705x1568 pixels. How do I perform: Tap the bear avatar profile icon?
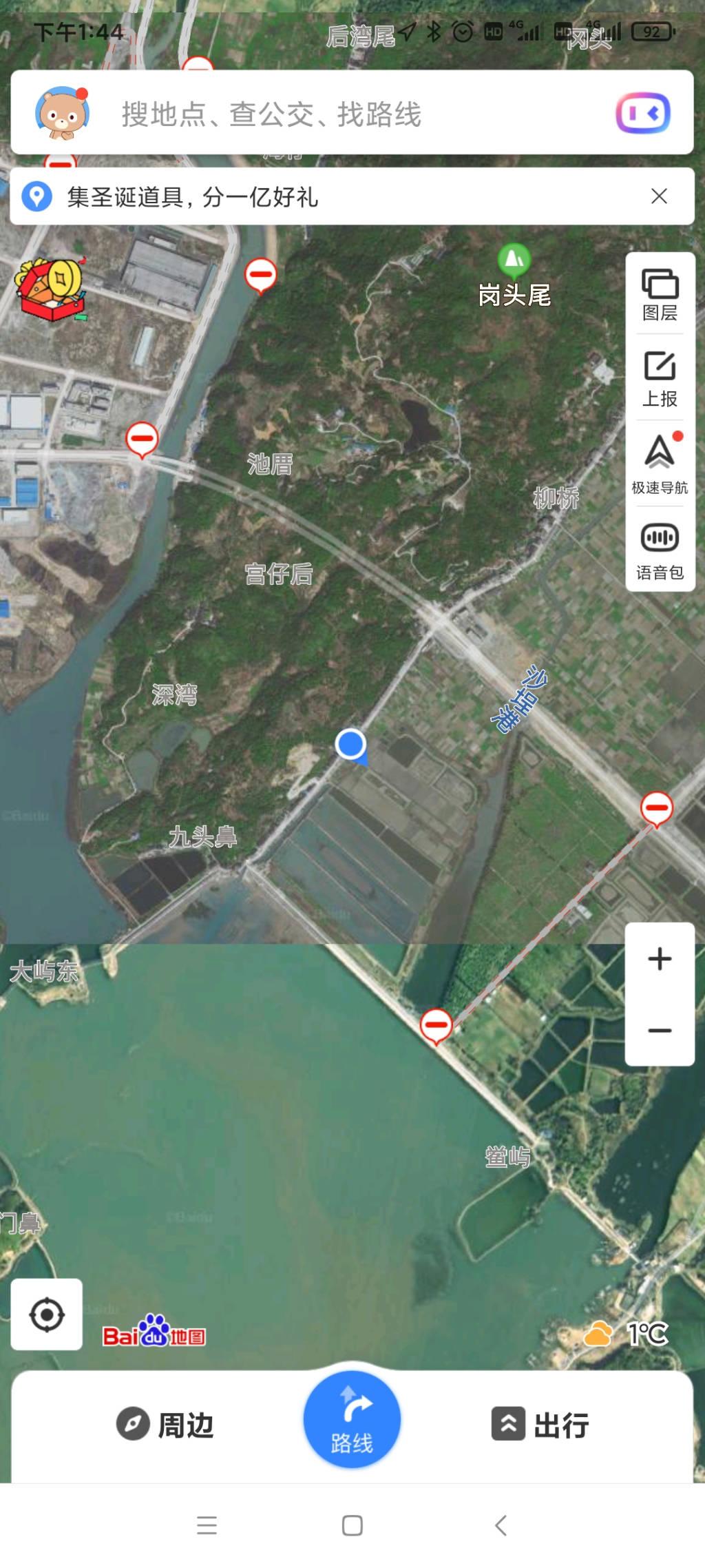[62, 114]
